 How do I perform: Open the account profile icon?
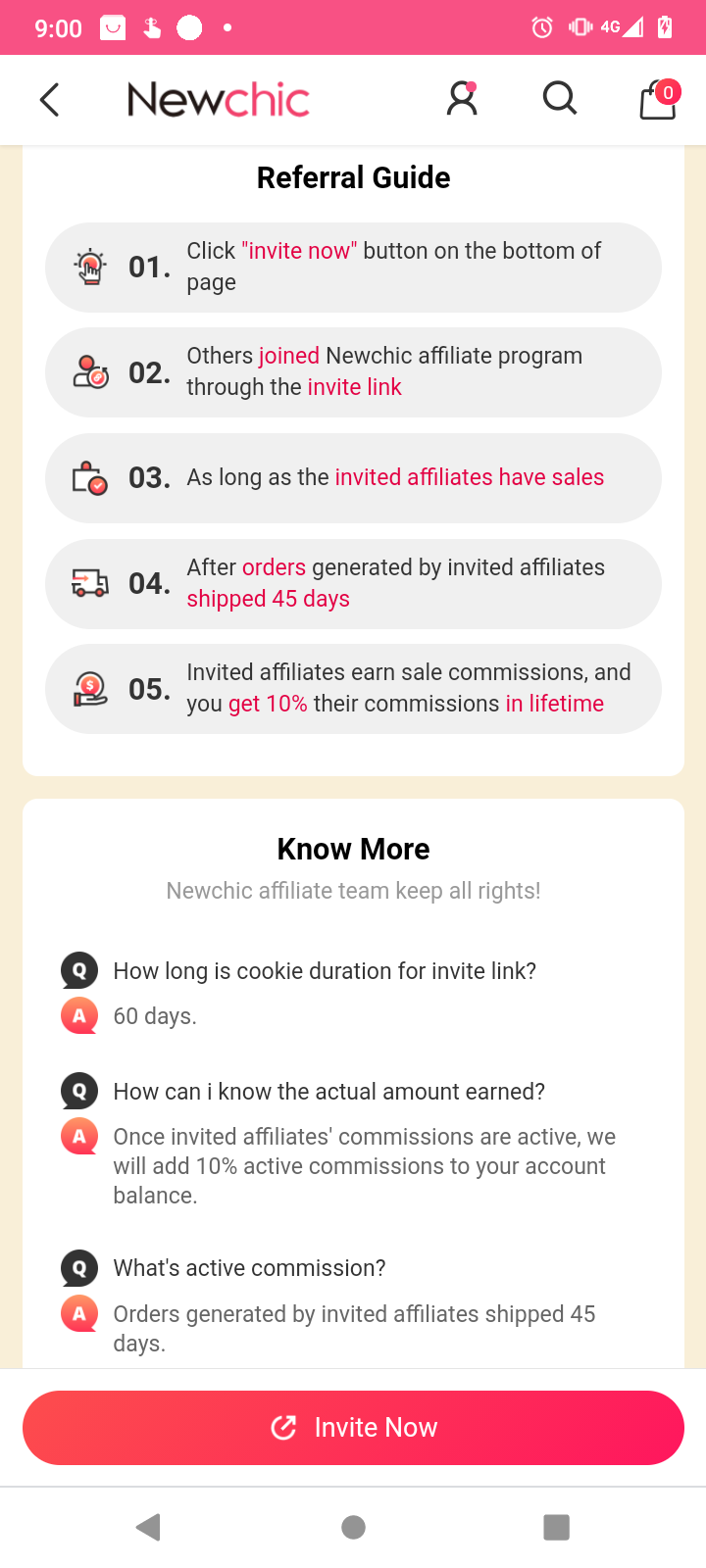462,100
